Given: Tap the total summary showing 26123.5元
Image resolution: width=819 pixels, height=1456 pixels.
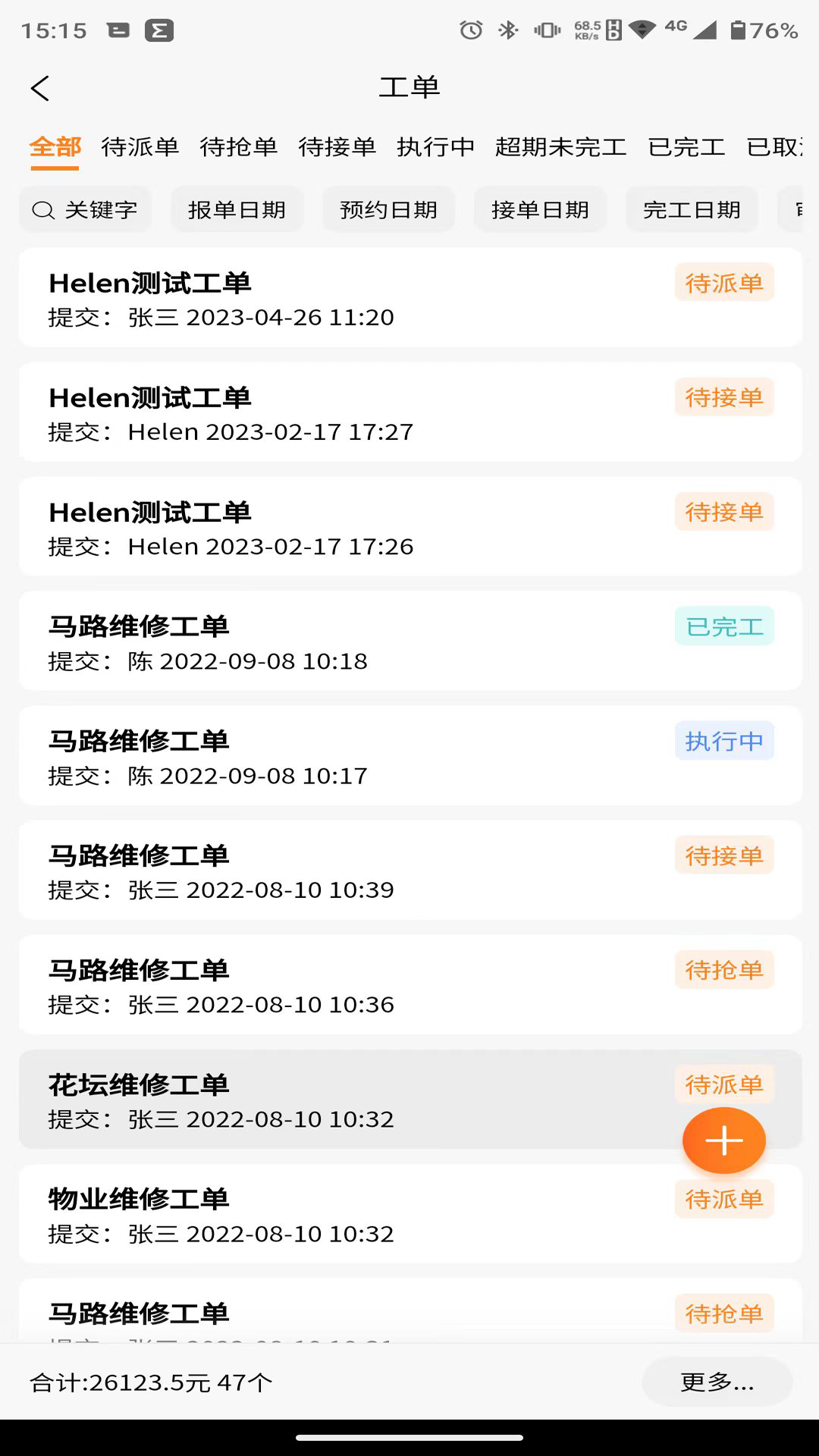Looking at the screenshot, I should point(149,1382).
